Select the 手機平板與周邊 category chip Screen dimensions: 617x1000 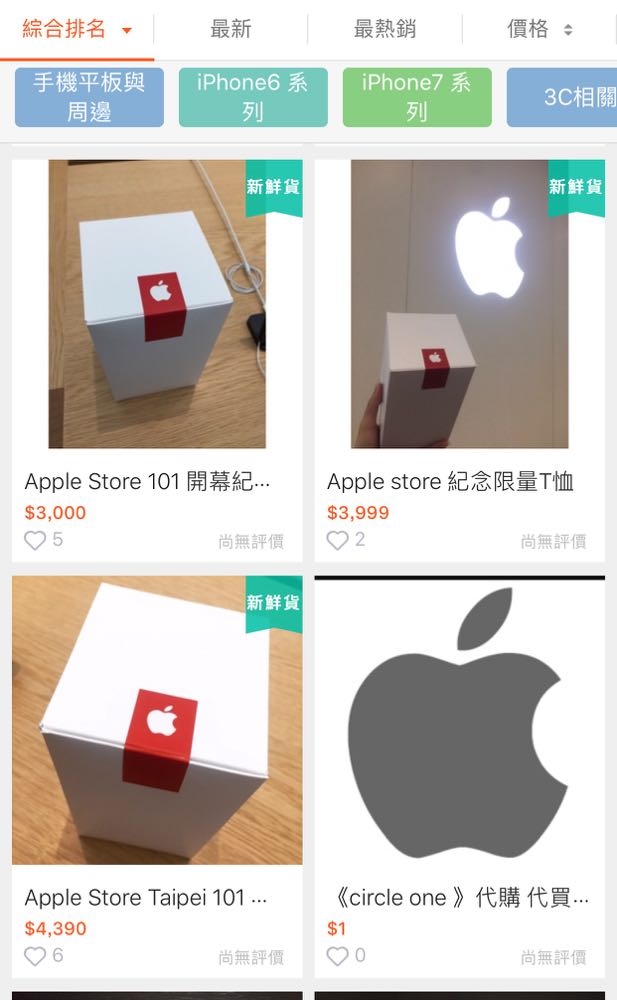(x=89, y=97)
